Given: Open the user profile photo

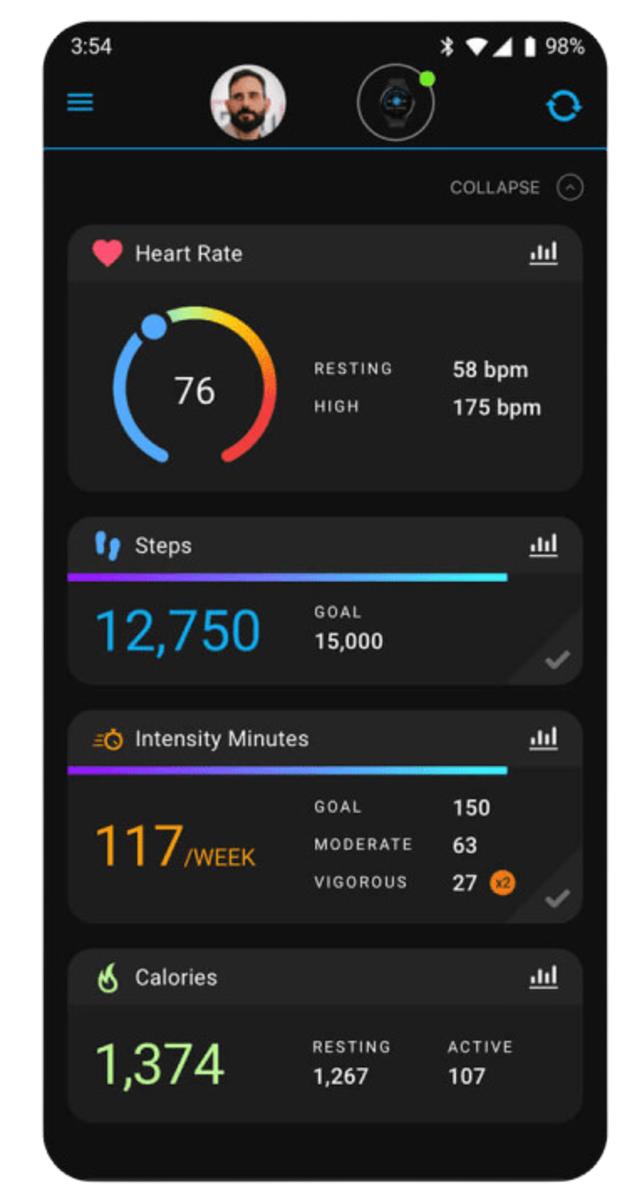Looking at the screenshot, I should point(247,103).
